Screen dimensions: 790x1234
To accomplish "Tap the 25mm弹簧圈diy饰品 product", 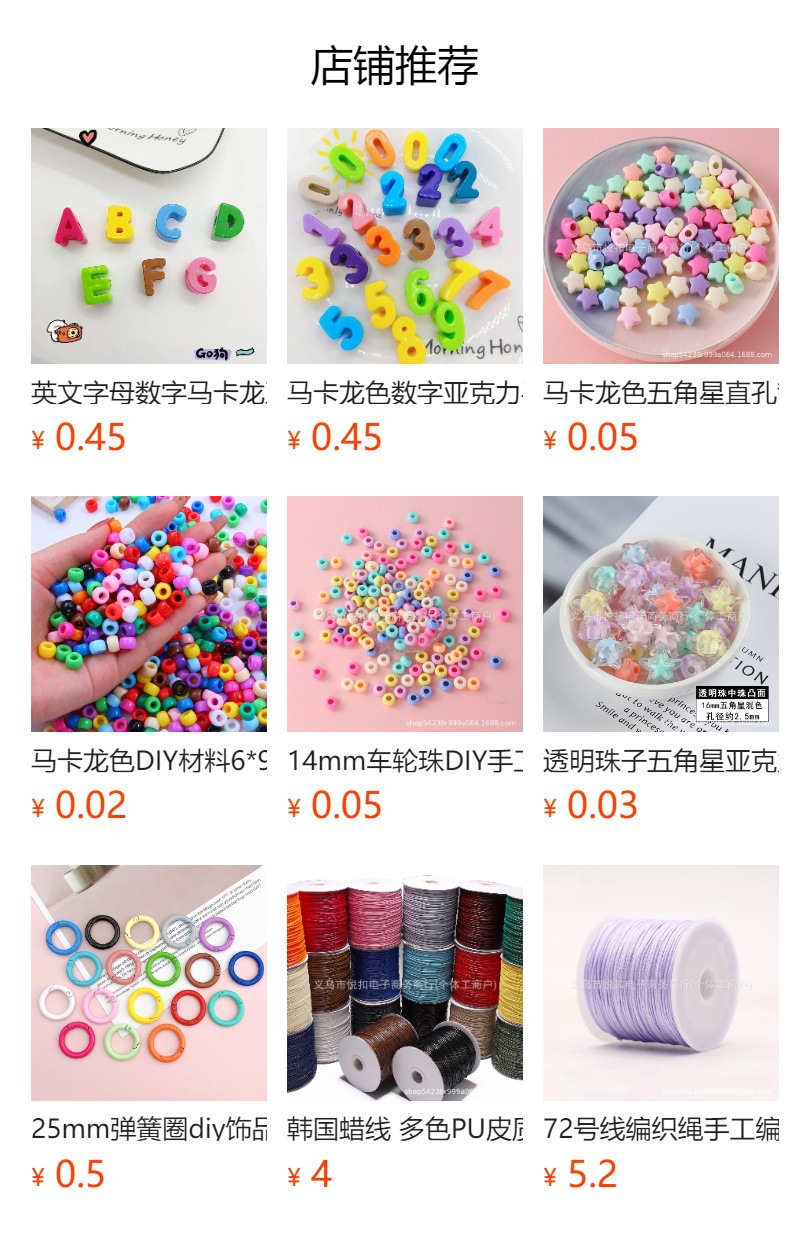I will [x=149, y=982].
